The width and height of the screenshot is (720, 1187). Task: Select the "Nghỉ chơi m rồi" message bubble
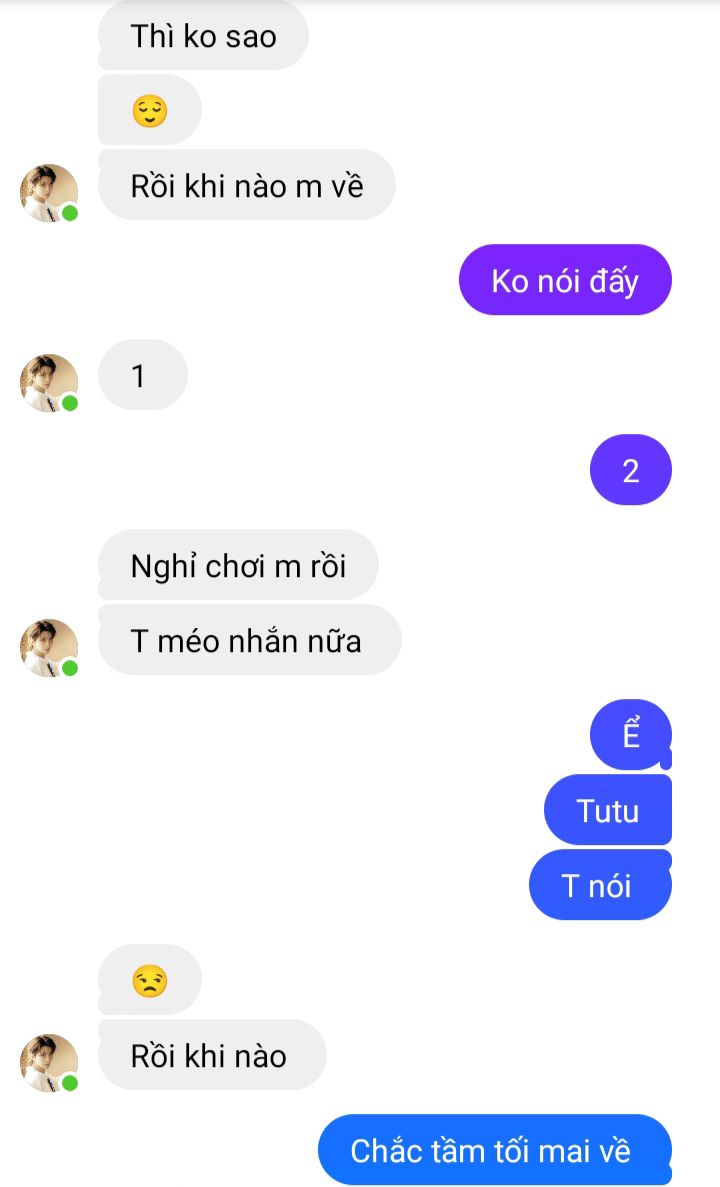tap(238, 565)
